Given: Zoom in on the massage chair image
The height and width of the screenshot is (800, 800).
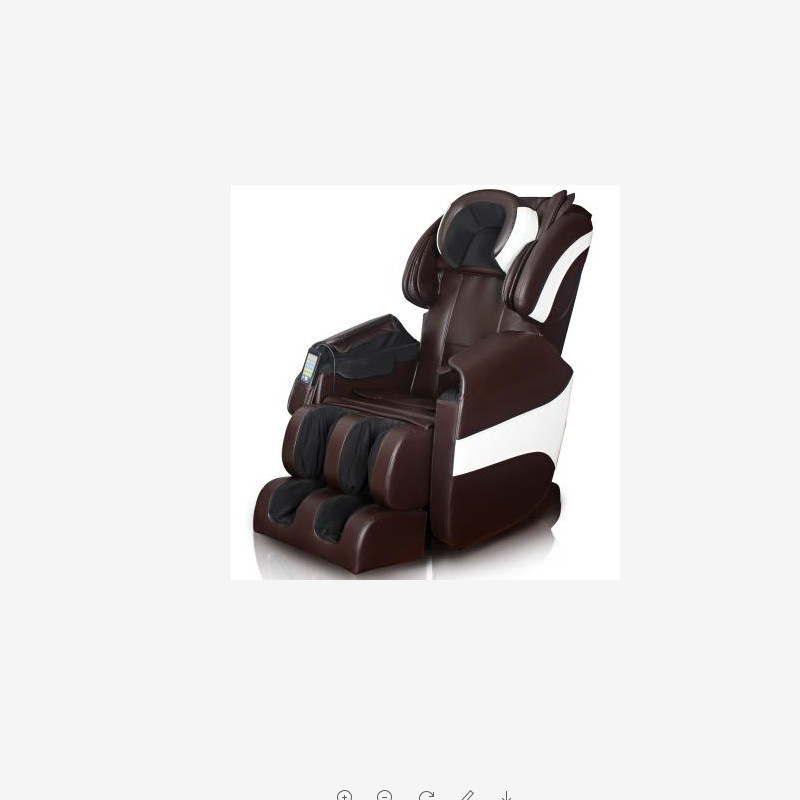Looking at the screenshot, I should tap(344, 796).
